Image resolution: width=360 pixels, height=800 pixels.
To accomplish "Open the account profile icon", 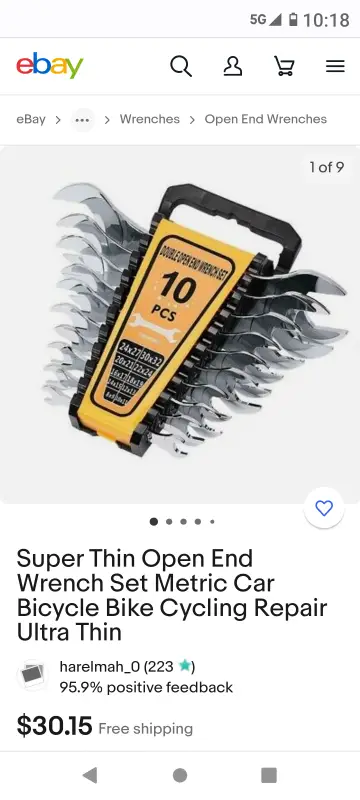I will click(233, 66).
